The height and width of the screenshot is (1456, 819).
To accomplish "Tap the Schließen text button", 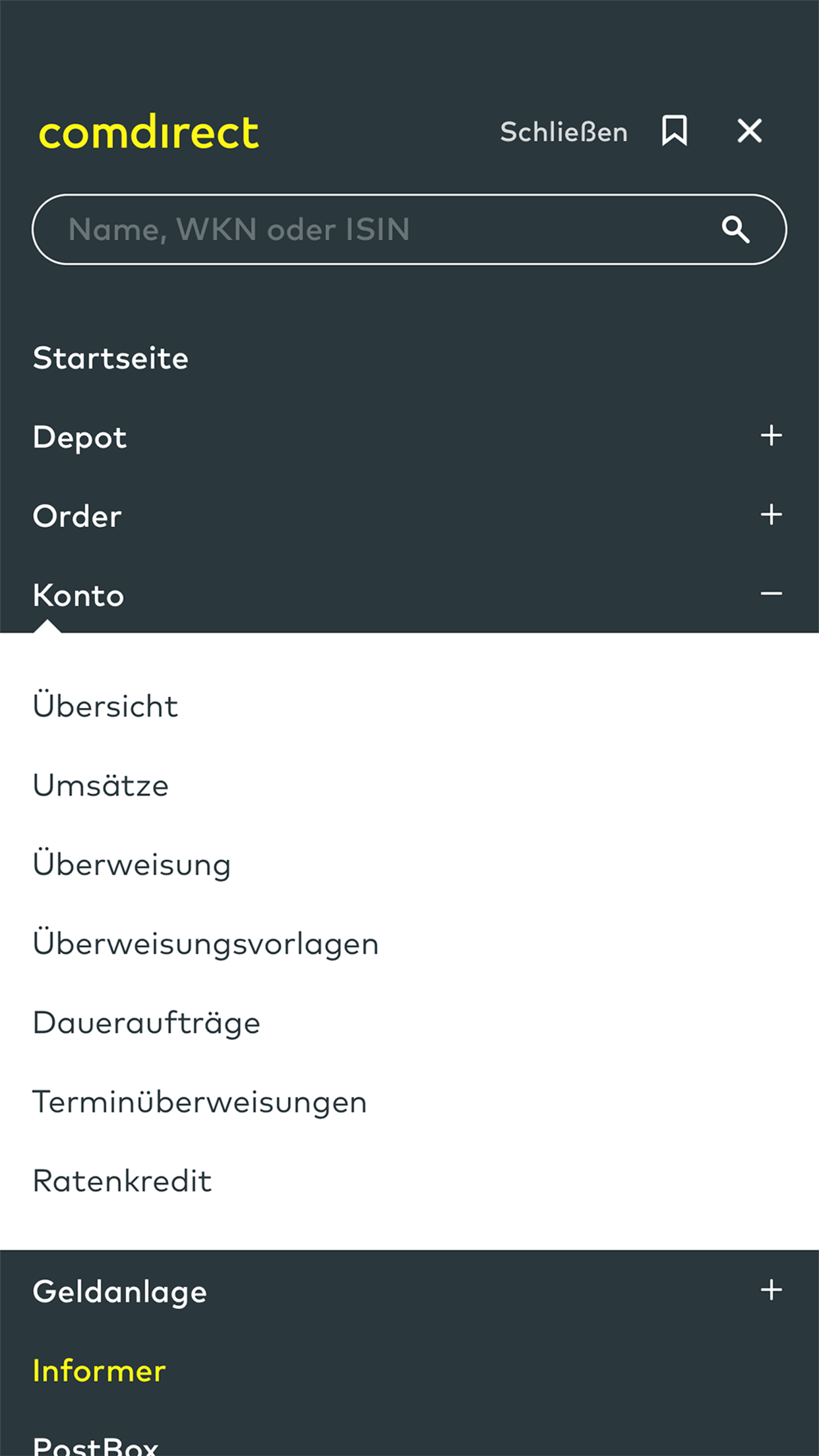I will coord(564,132).
